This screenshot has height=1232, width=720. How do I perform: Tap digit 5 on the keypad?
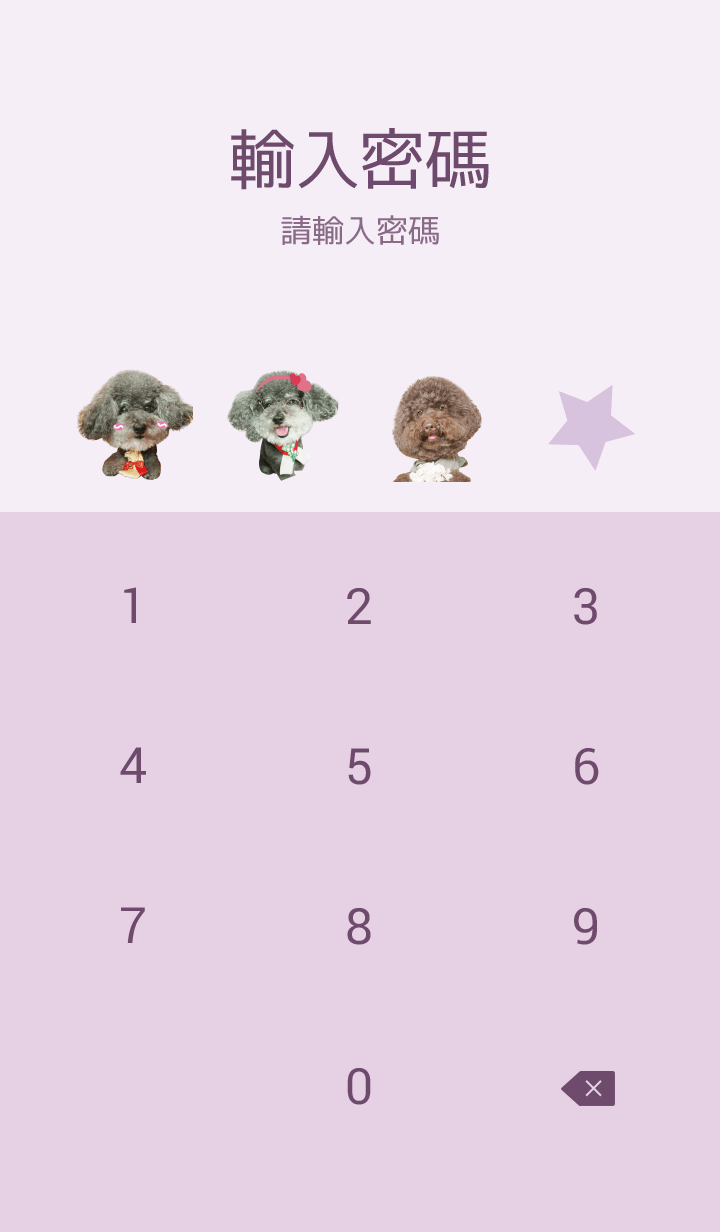tap(359, 767)
